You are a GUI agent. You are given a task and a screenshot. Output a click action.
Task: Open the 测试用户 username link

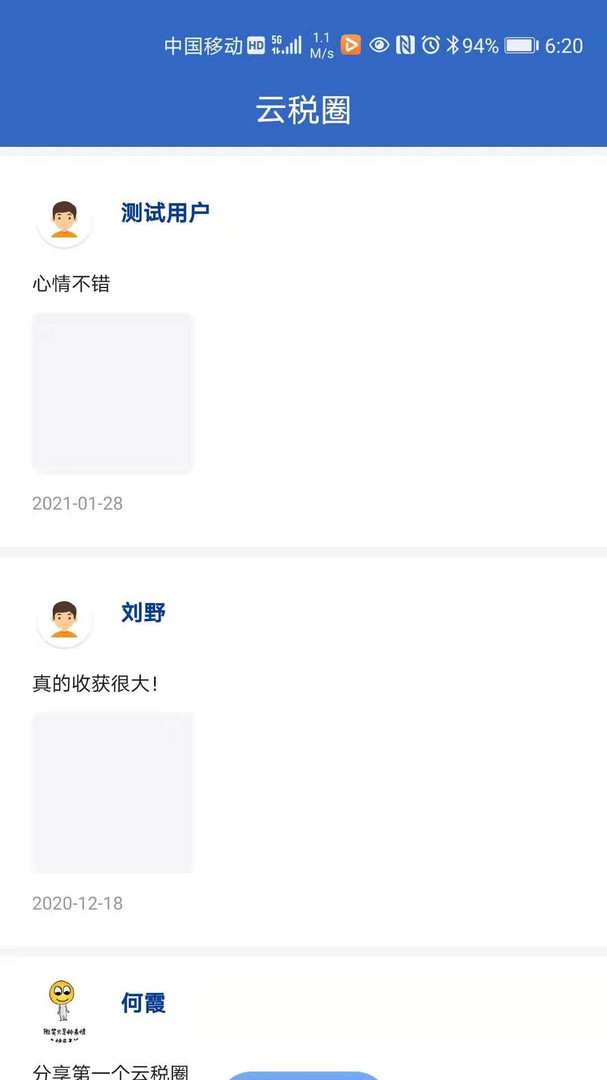165,212
